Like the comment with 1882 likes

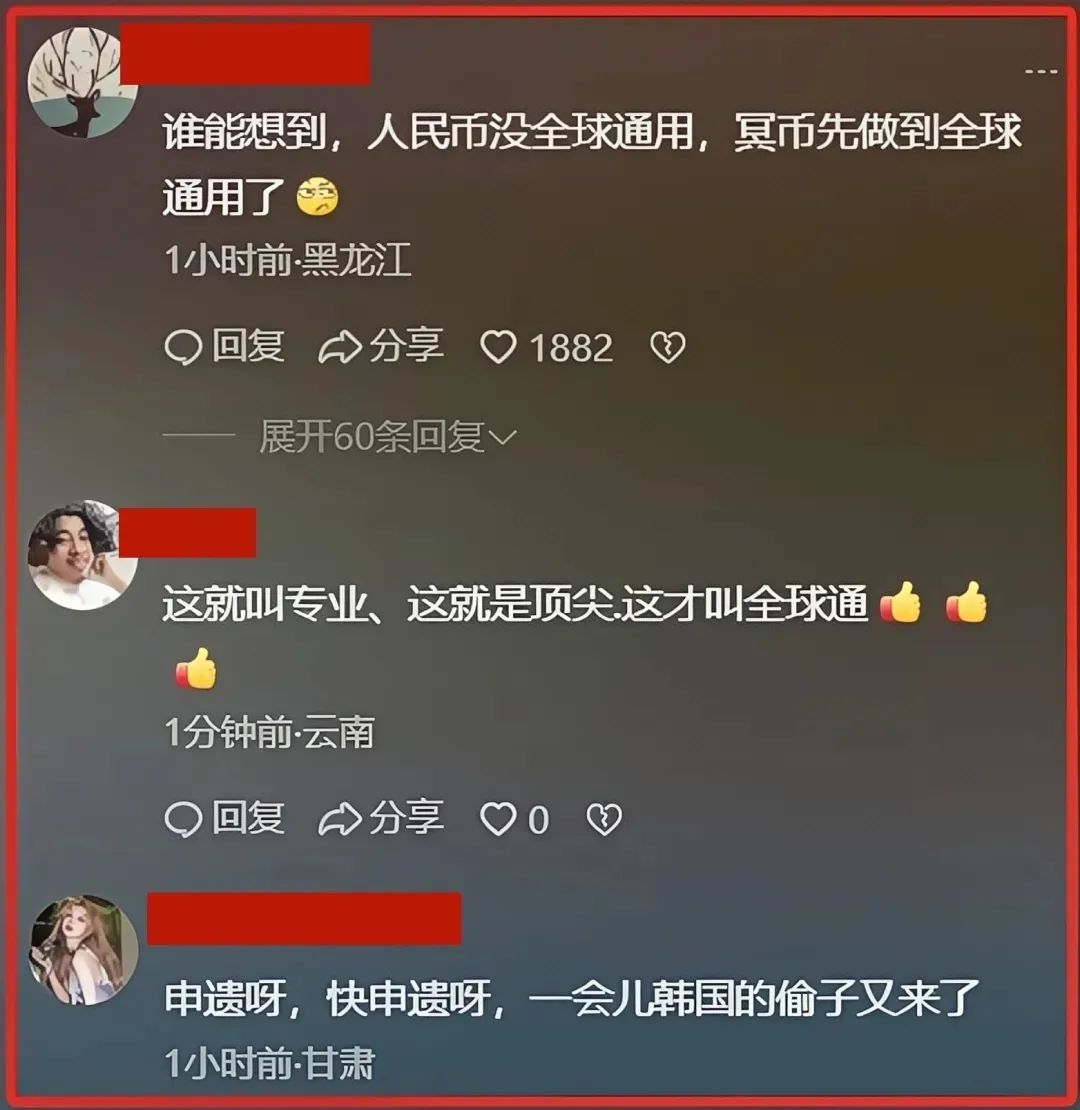pos(498,348)
